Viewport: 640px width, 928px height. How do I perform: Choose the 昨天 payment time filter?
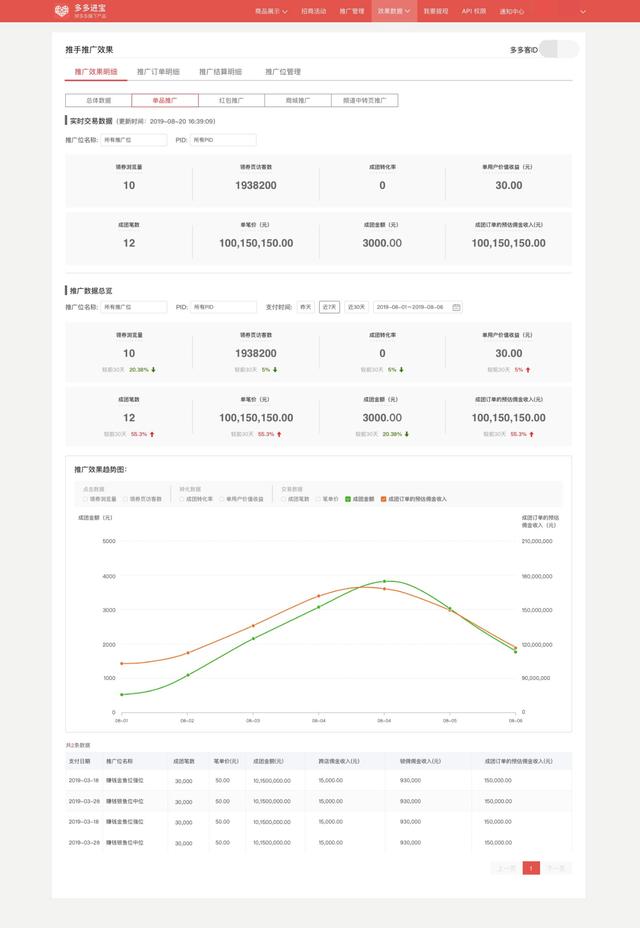(x=306, y=307)
